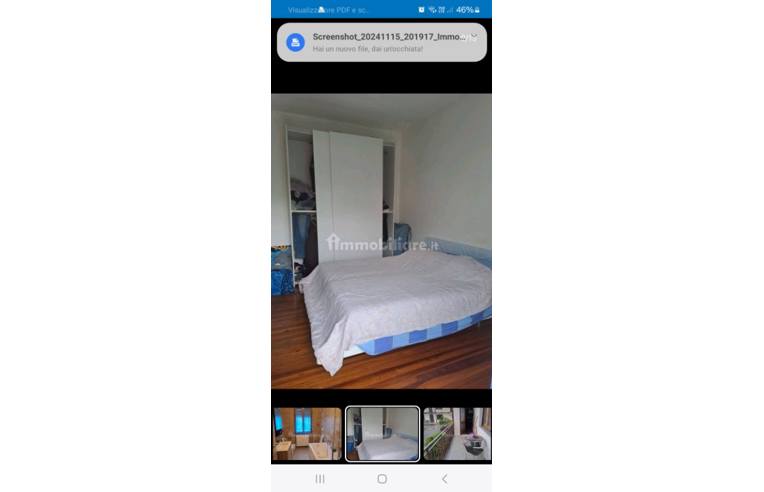The image size is (764, 492).
Task: Select the bathroom photo thumbnail
Action: click(307, 433)
